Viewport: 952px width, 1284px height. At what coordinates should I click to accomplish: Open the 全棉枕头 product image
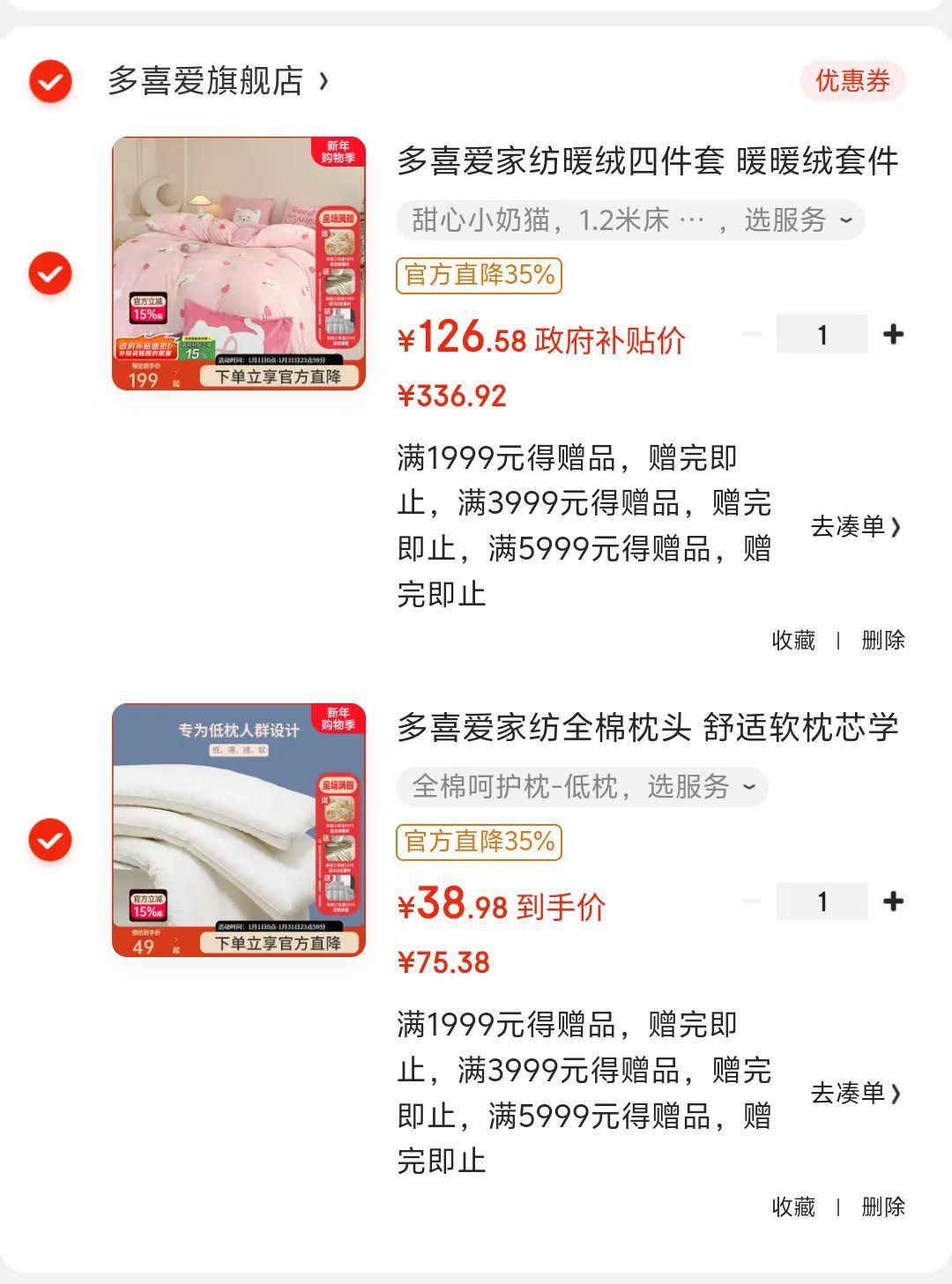pyautogui.click(x=238, y=830)
